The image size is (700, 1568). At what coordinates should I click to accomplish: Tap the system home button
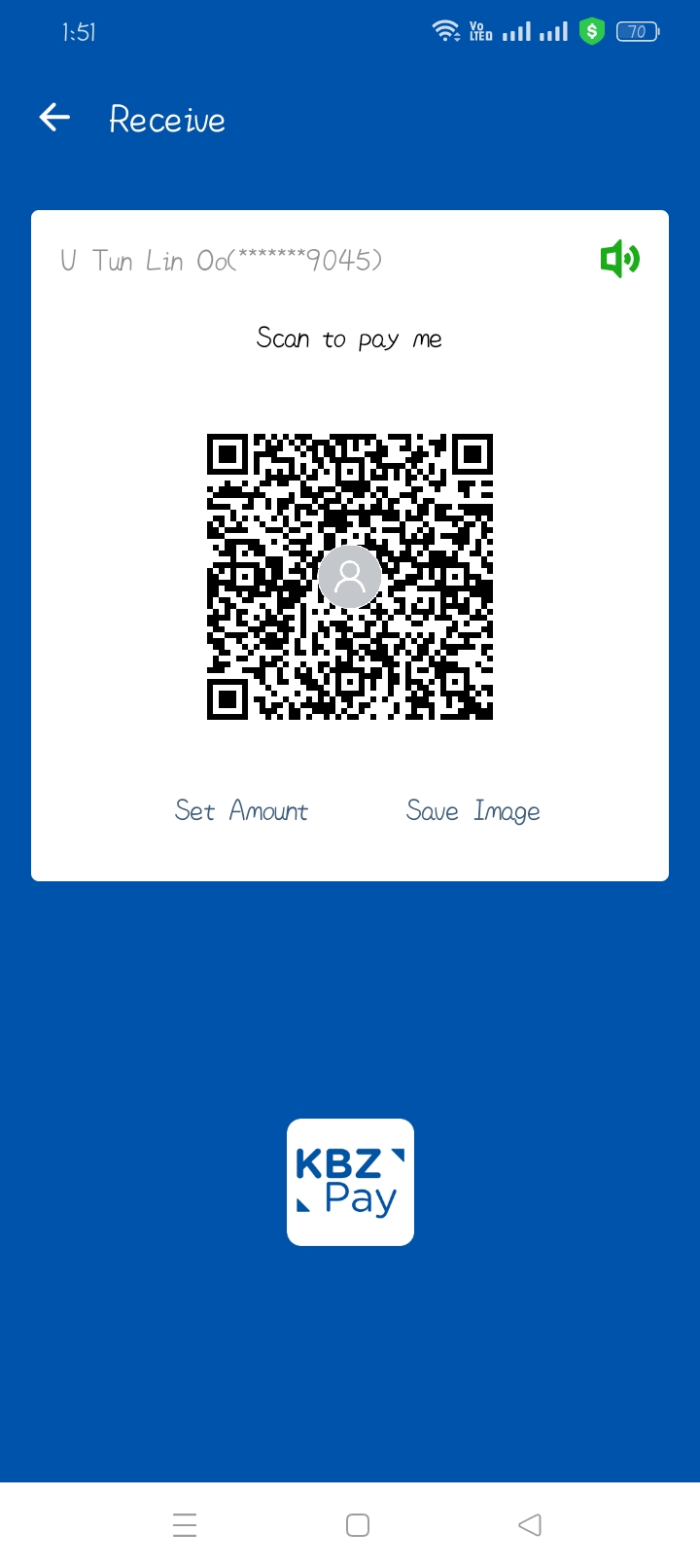pyautogui.click(x=358, y=1525)
